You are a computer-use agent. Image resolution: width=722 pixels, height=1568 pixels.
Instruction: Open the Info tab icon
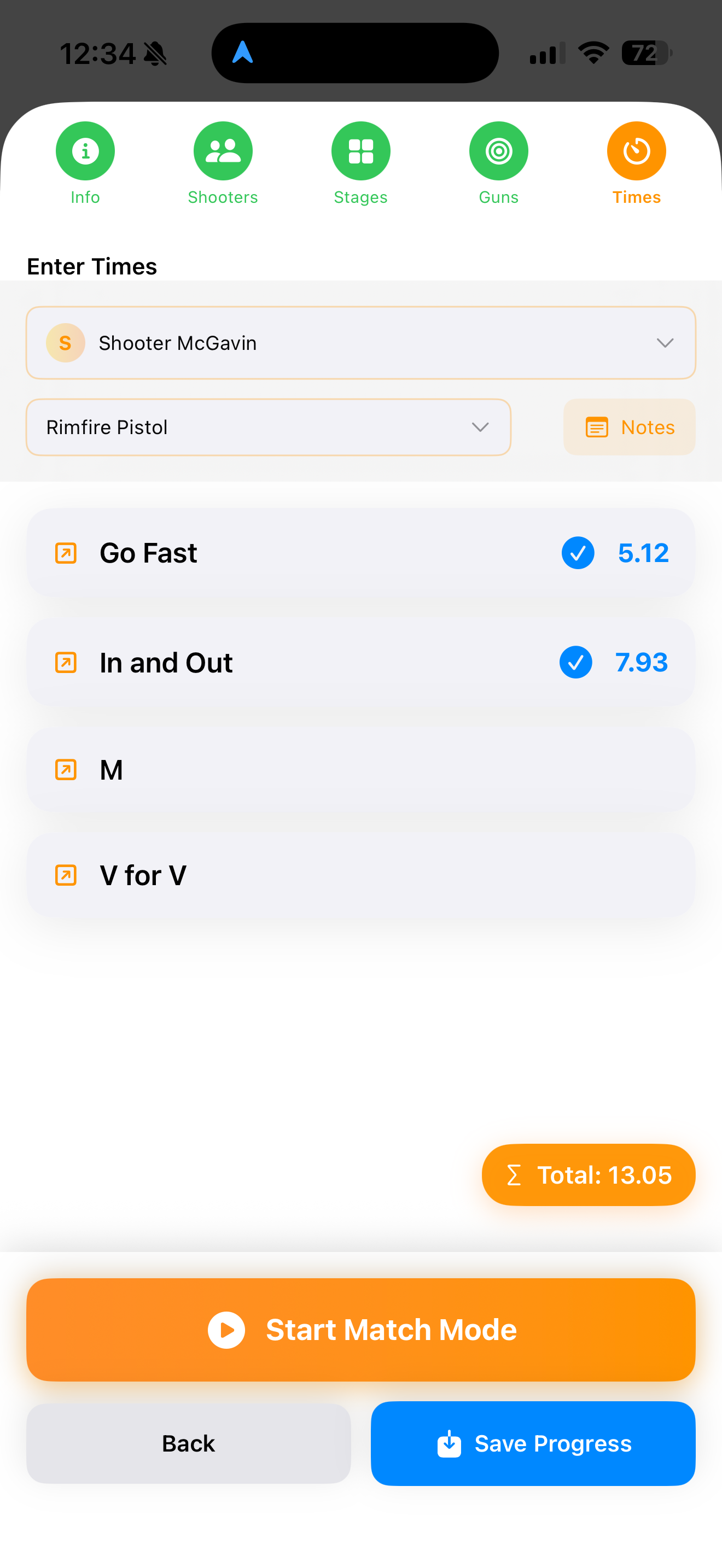(85, 150)
